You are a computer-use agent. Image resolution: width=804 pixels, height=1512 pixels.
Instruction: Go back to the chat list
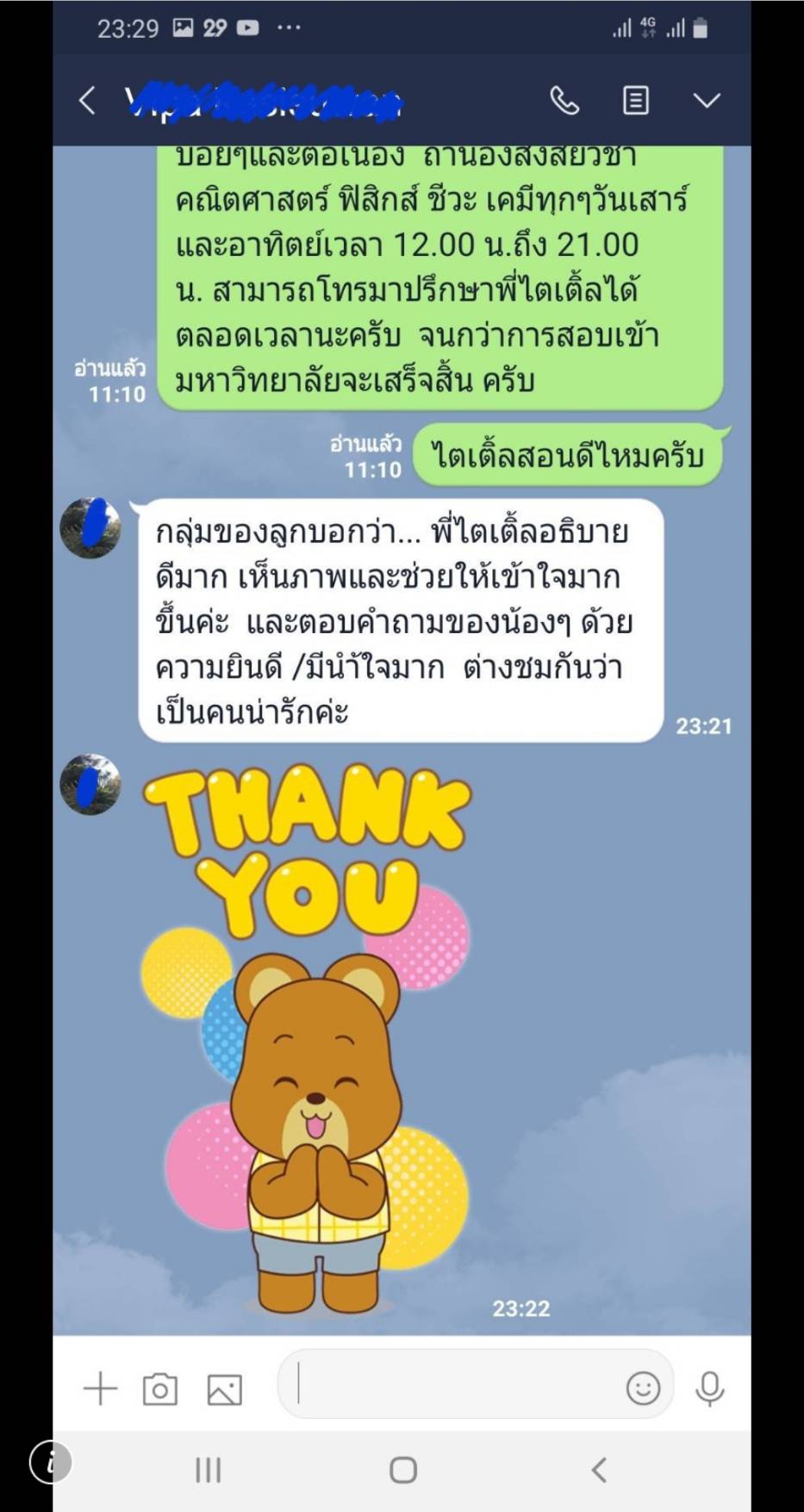(87, 101)
